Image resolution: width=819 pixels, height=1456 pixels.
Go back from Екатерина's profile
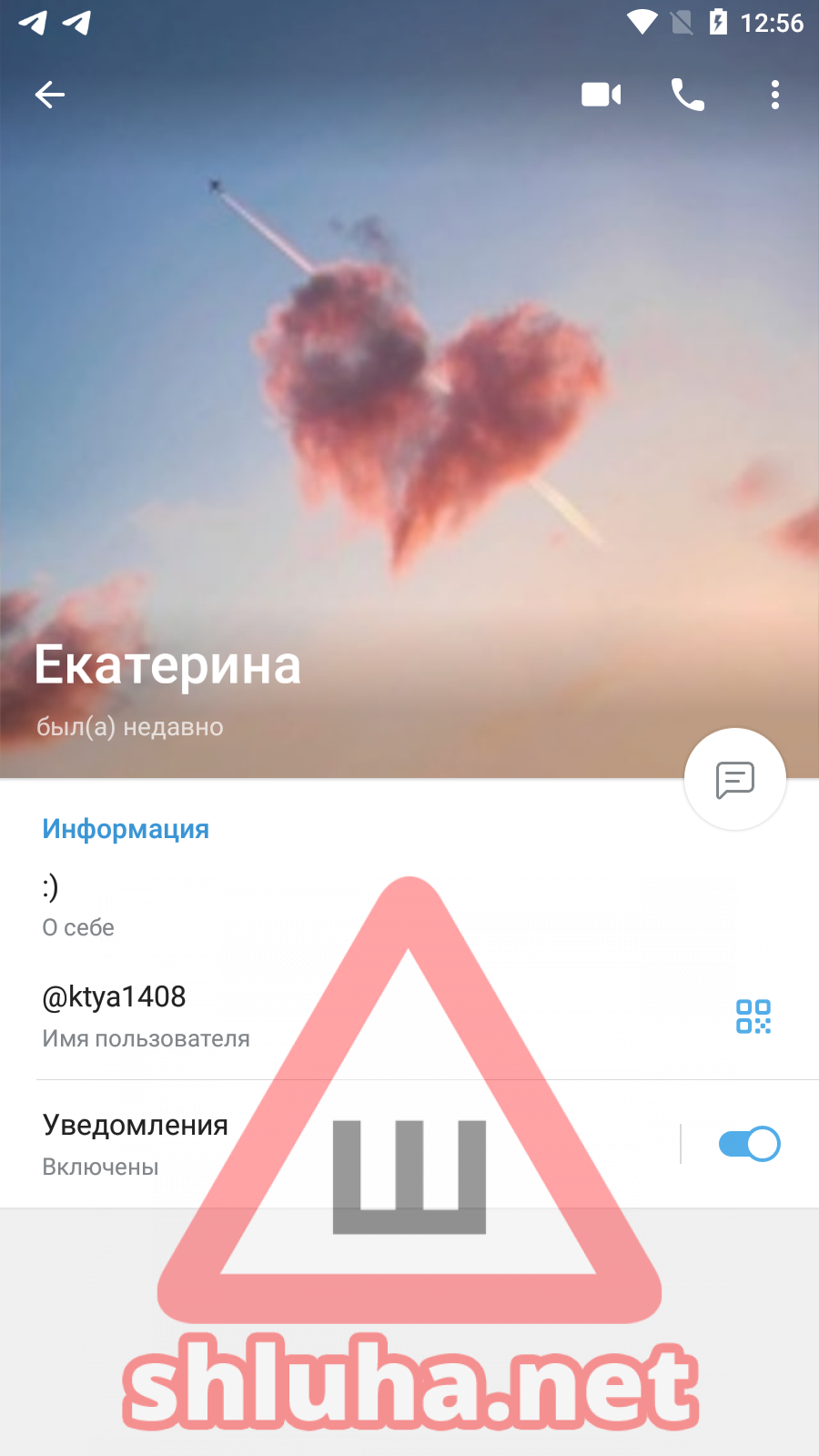click(x=50, y=95)
